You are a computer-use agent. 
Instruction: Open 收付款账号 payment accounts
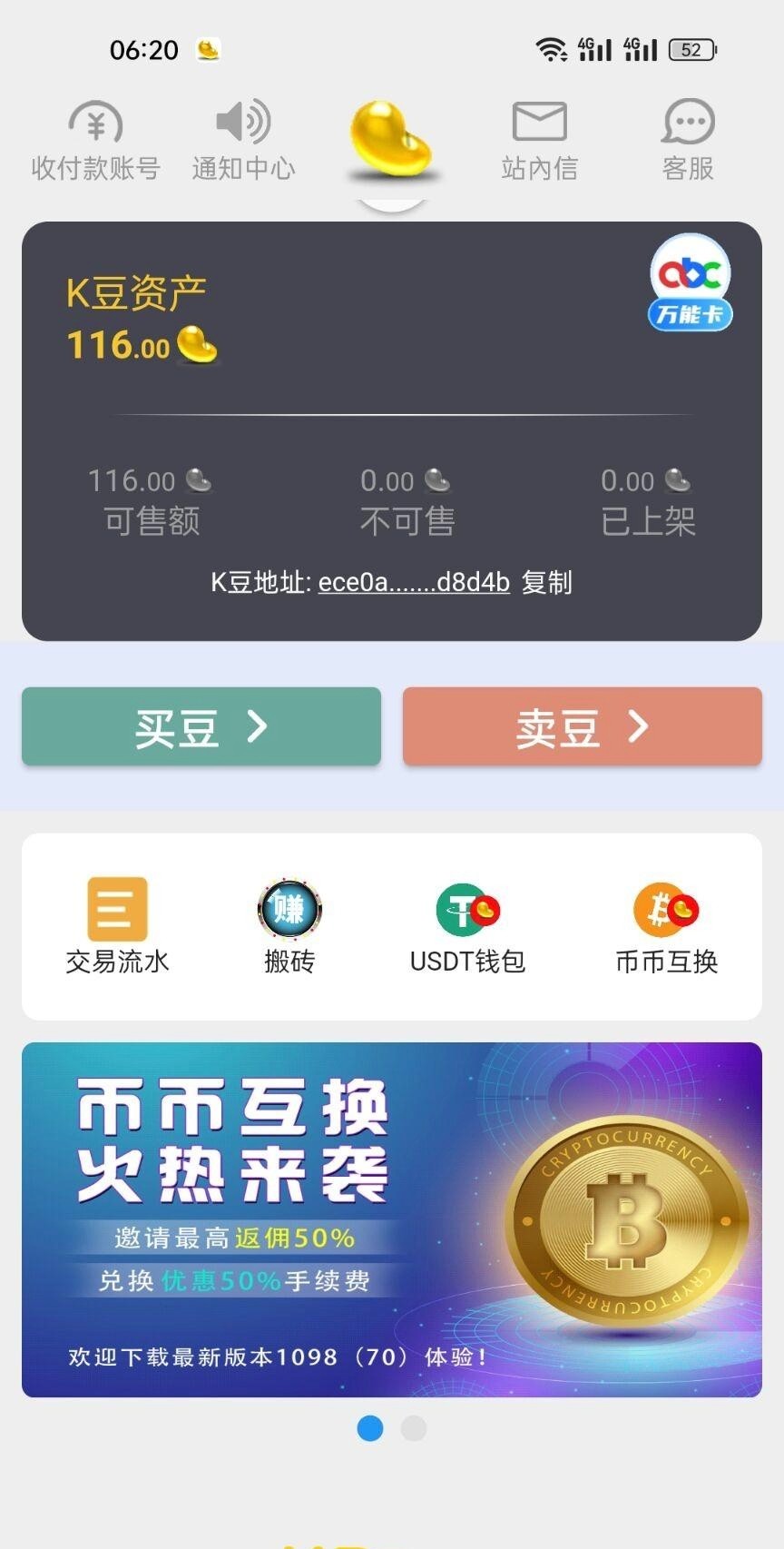(95, 142)
